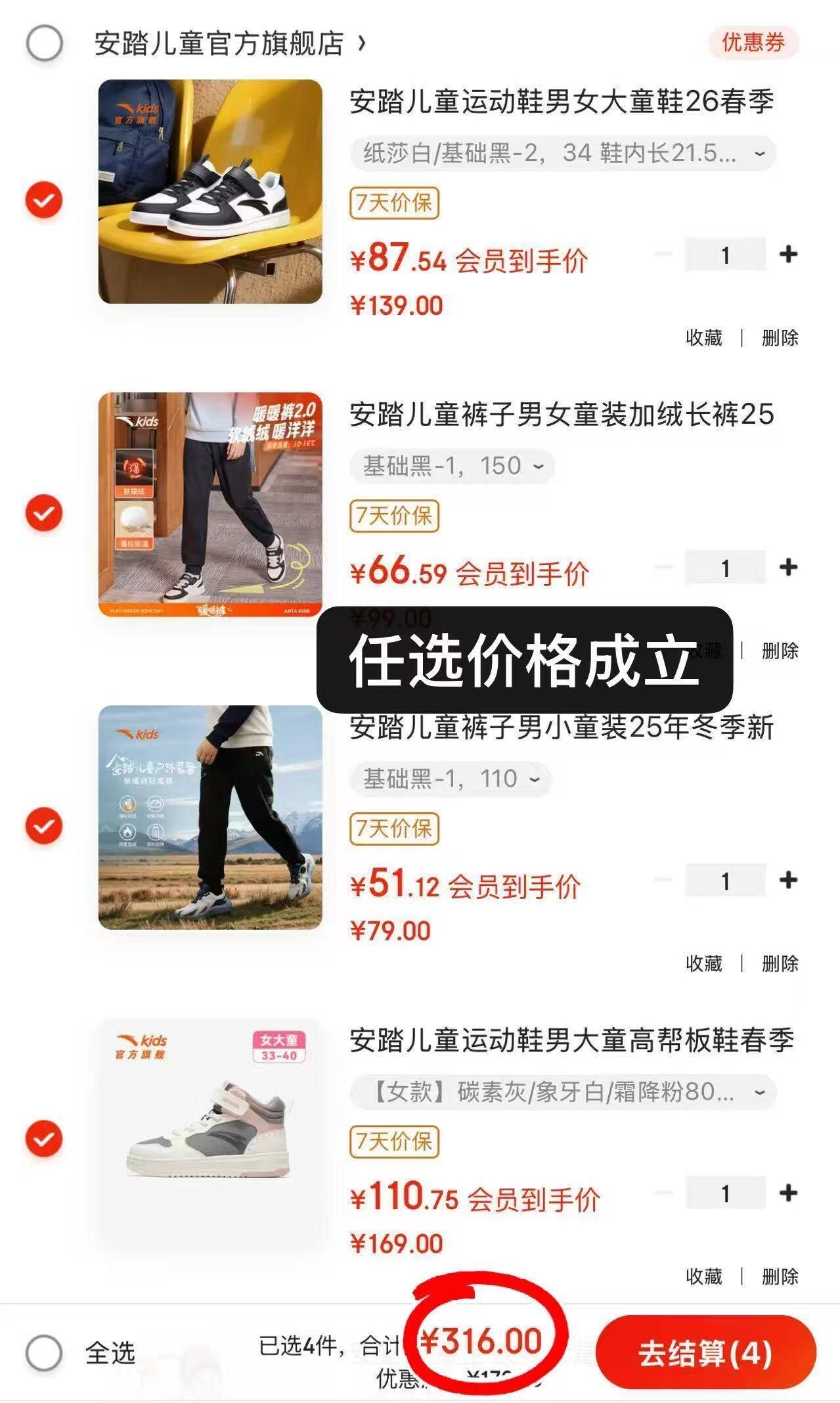Delete the ¥51.12 pants from the cart
The width and height of the screenshot is (840, 1403).
[x=780, y=963]
